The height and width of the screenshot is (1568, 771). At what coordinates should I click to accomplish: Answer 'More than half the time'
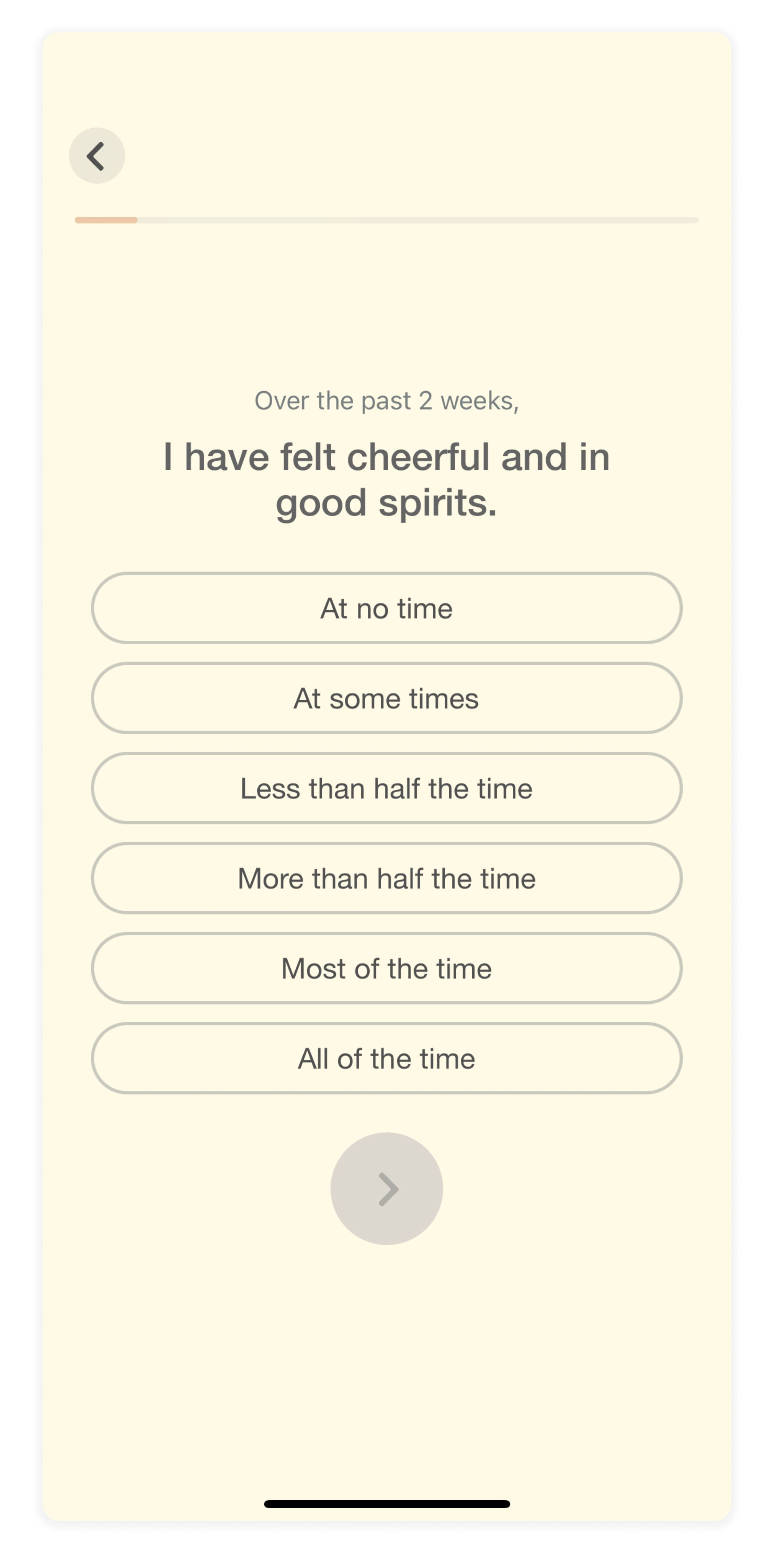(x=386, y=878)
